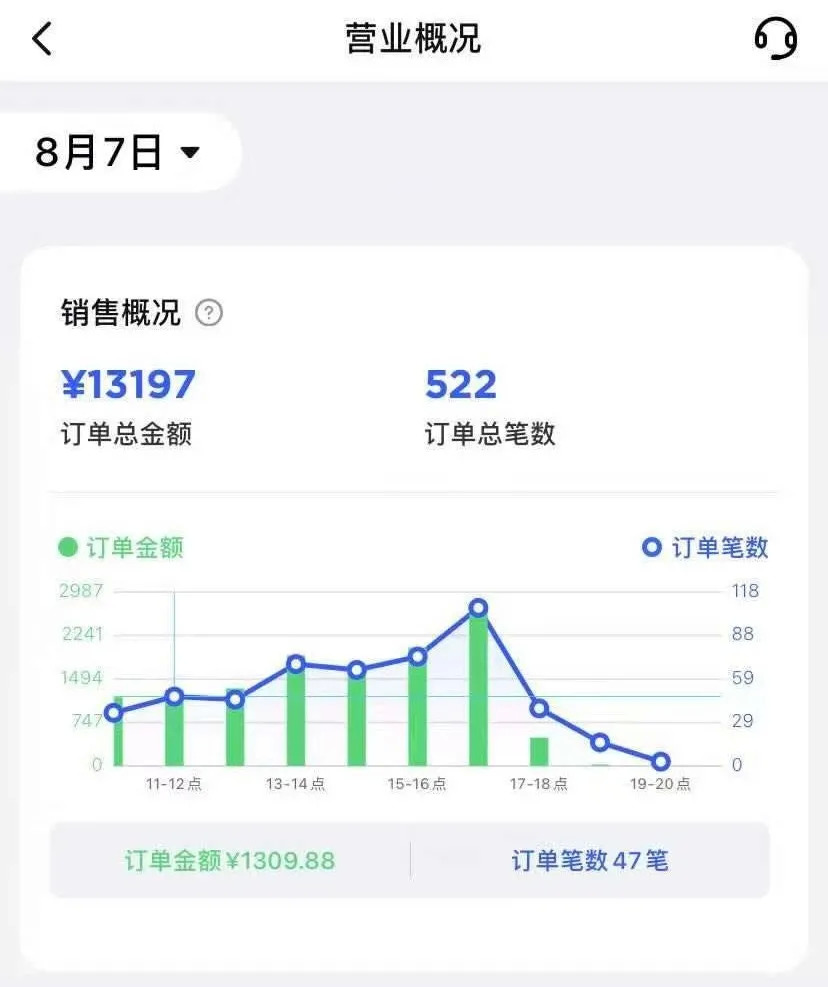This screenshot has width=828, height=987.
Task: Go back from 营业概况 page
Action: (42, 39)
